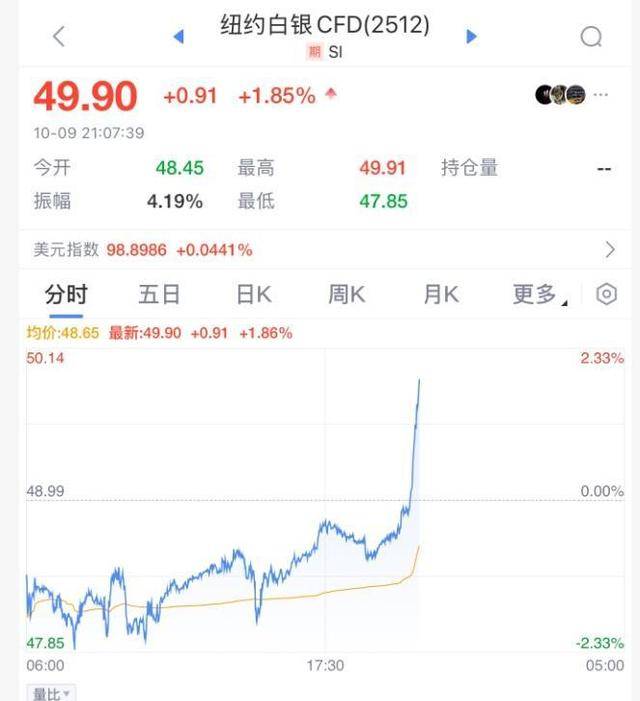640x701 pixels.
Task: Expand the 更多 chart period options
Action: pos(538,294)
